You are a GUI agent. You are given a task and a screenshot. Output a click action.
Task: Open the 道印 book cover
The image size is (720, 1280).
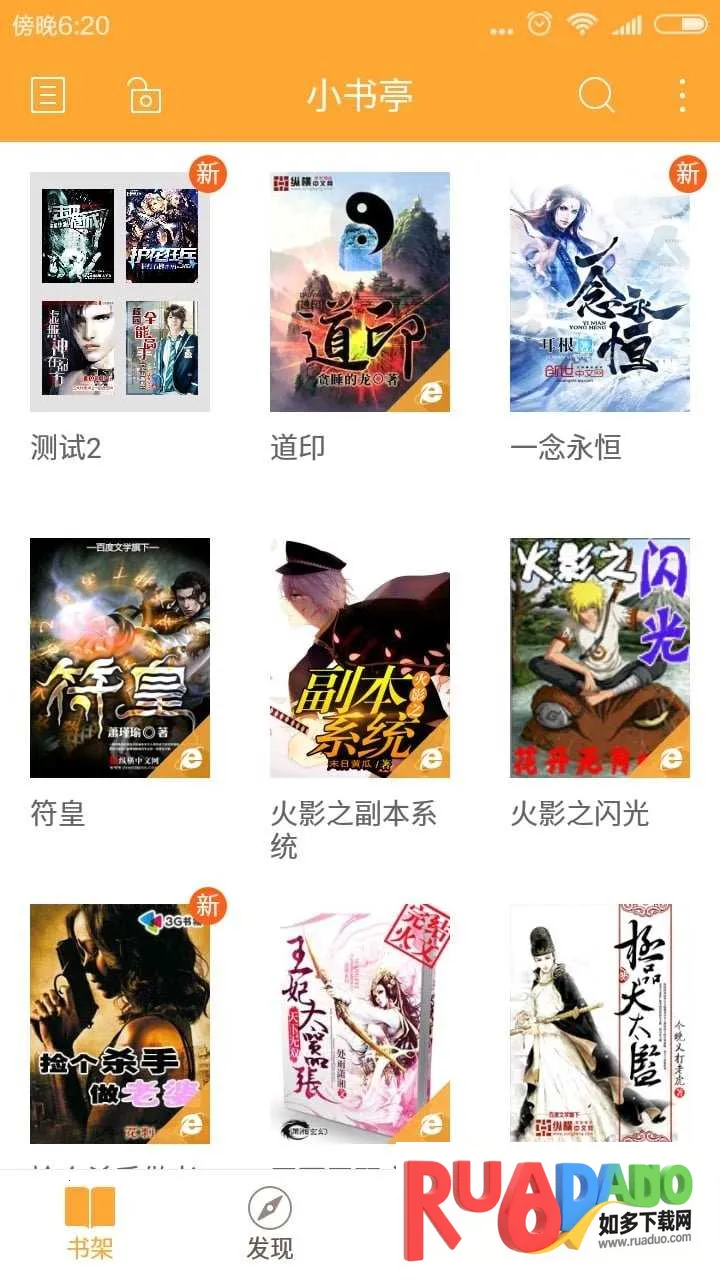click(360, 292)
